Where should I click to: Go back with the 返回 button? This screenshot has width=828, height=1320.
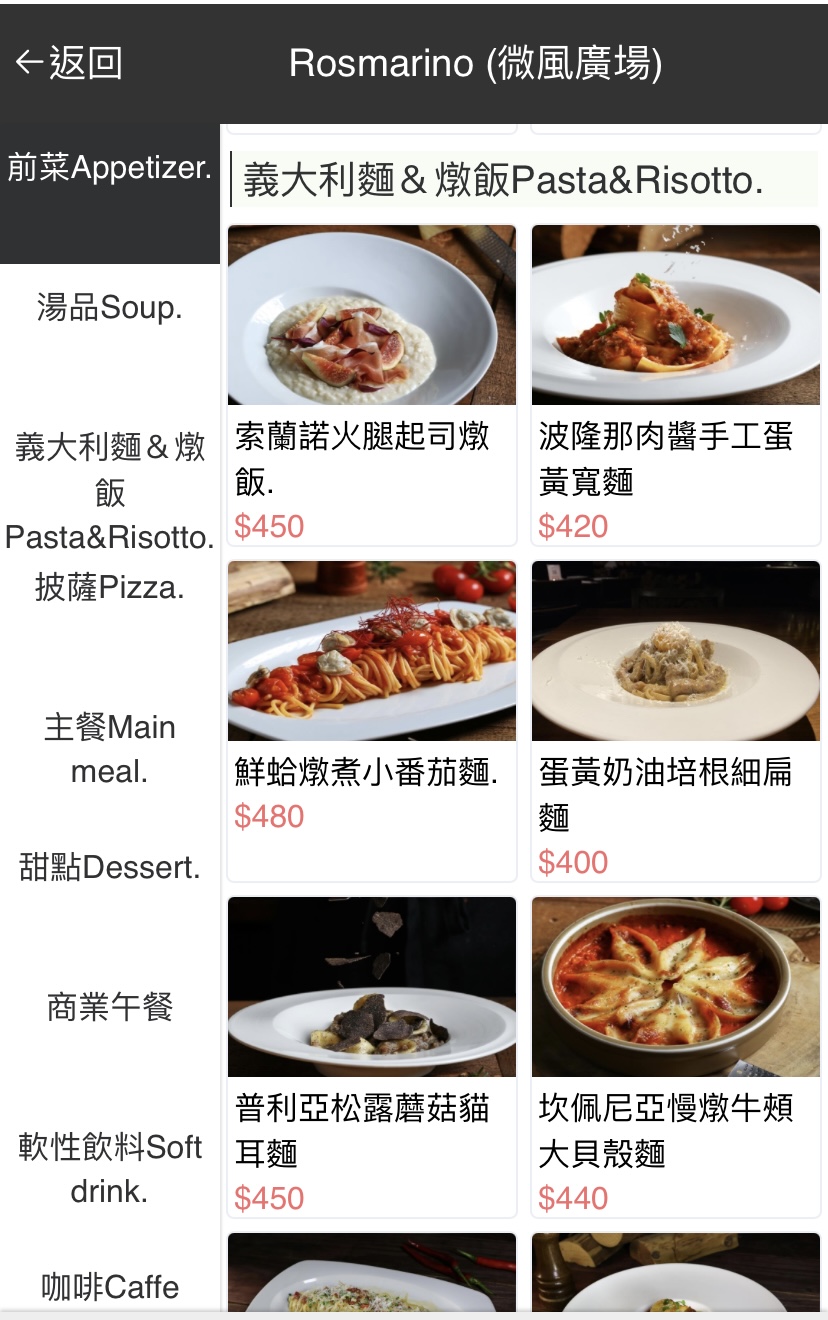[68, 63]
